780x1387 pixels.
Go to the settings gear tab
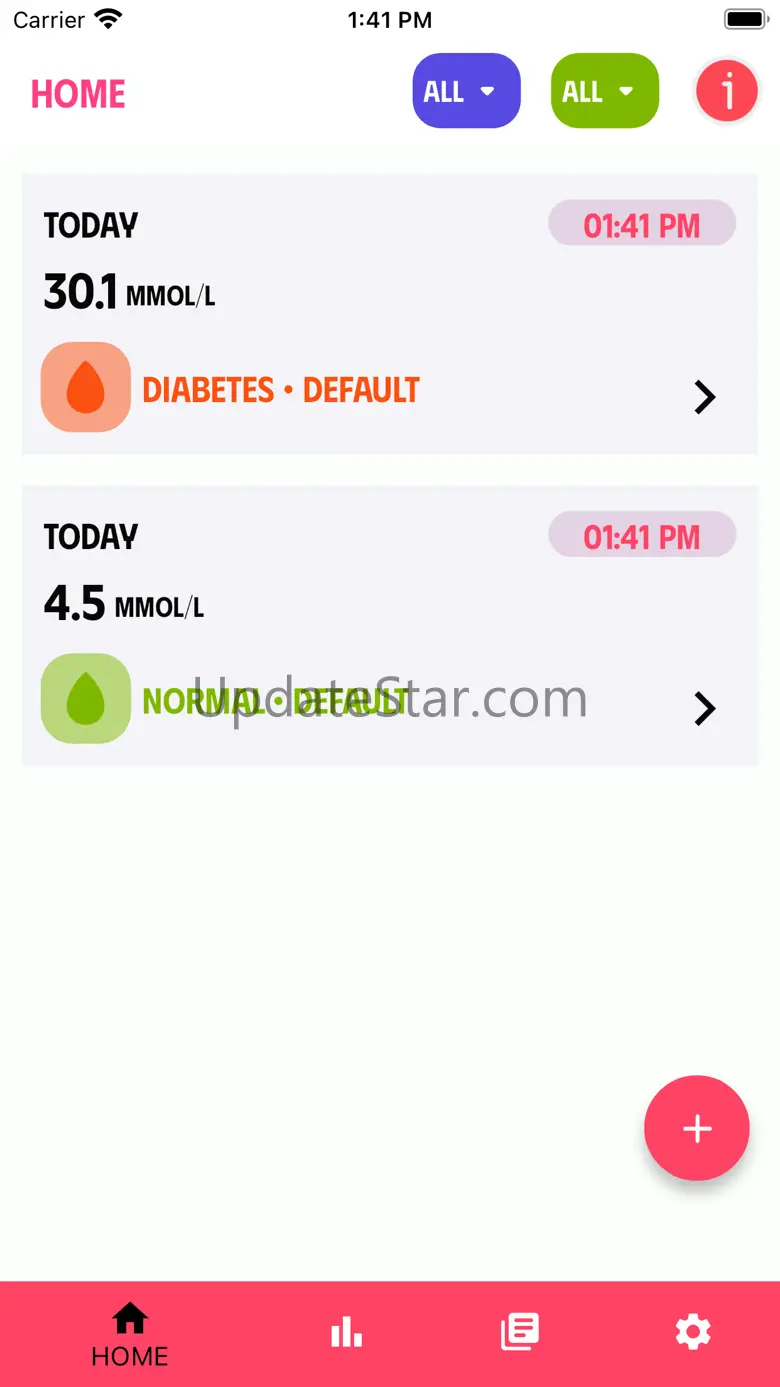click(693, 1332)
